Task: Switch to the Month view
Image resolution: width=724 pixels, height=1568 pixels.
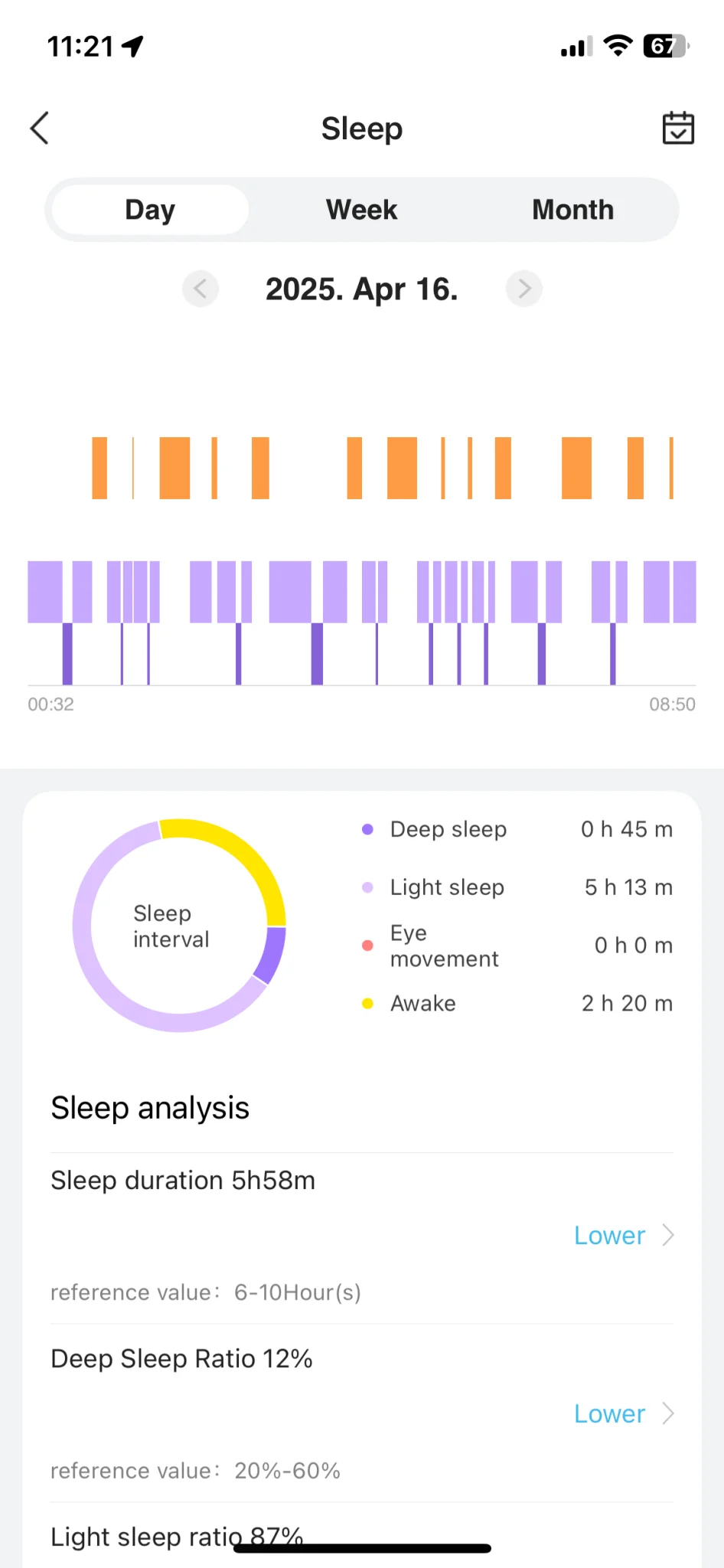Action: [x=572, y=210]
